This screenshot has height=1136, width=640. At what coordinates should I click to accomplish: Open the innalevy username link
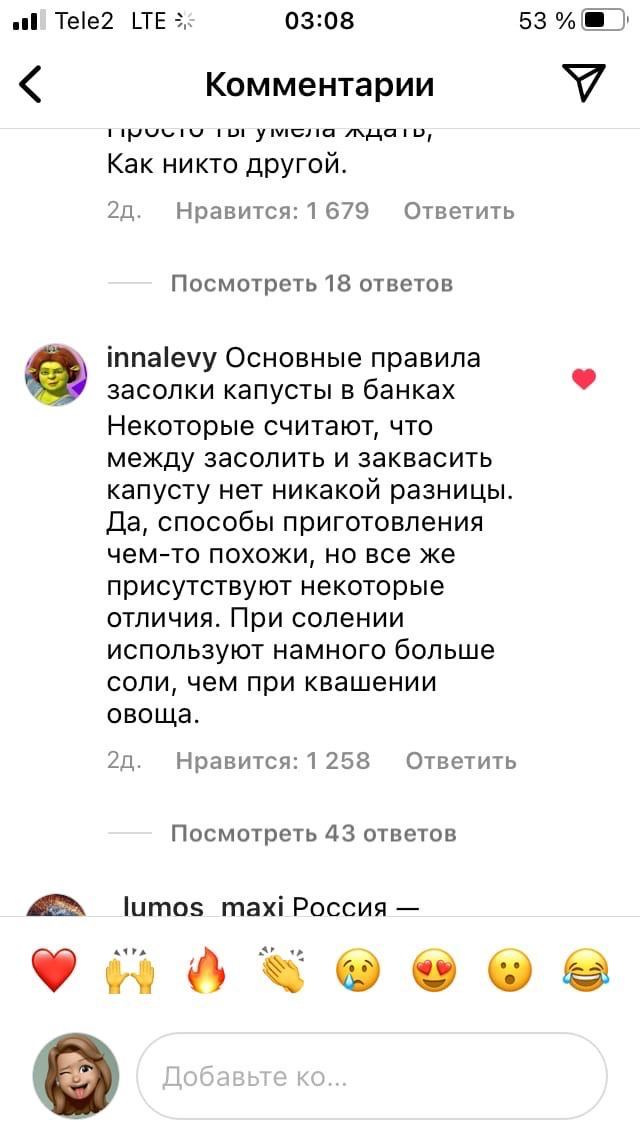coord(164,358)
